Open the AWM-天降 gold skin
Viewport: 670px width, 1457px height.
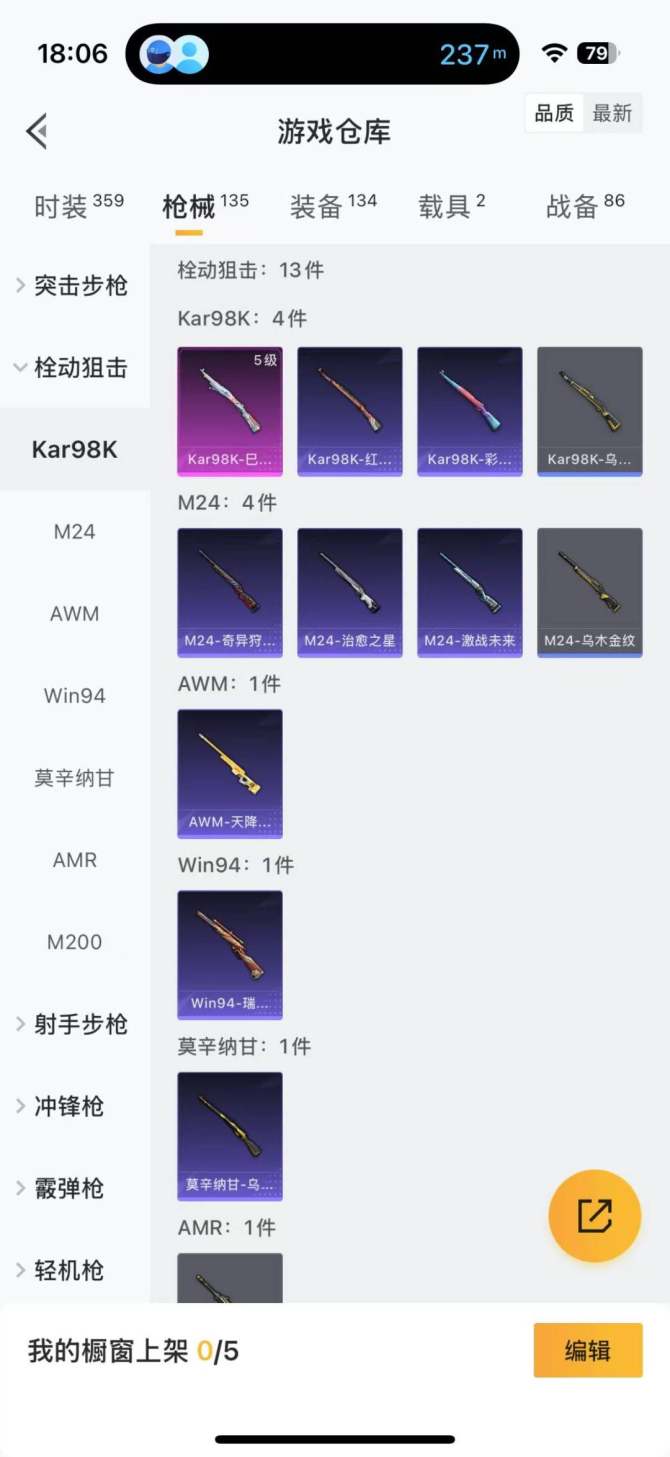(230, 772)
